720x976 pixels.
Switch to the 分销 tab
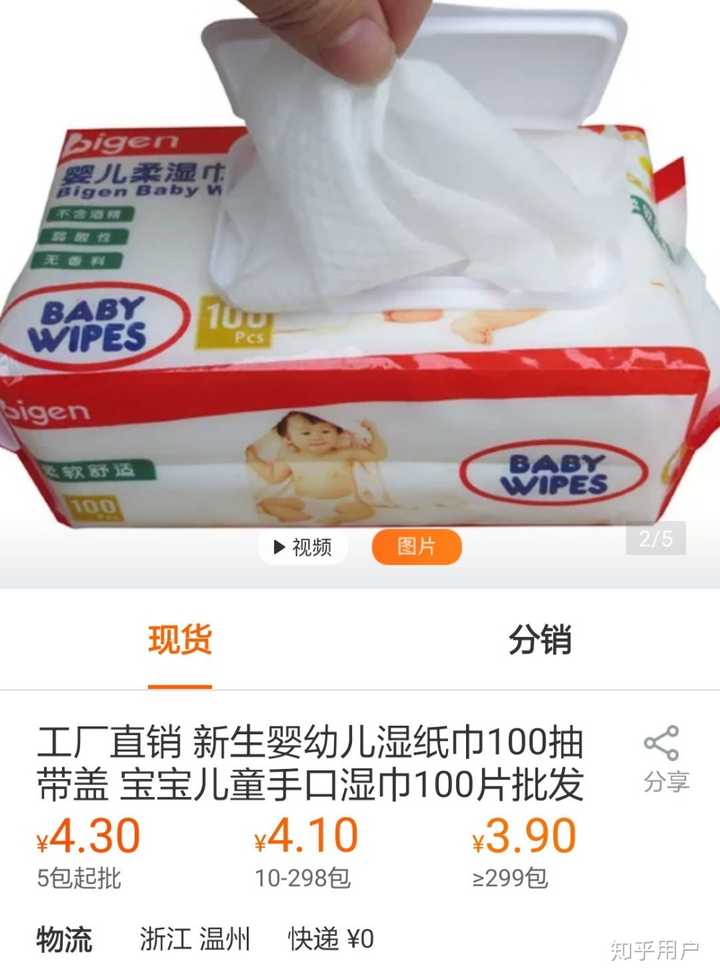click(x=540, y=640)
